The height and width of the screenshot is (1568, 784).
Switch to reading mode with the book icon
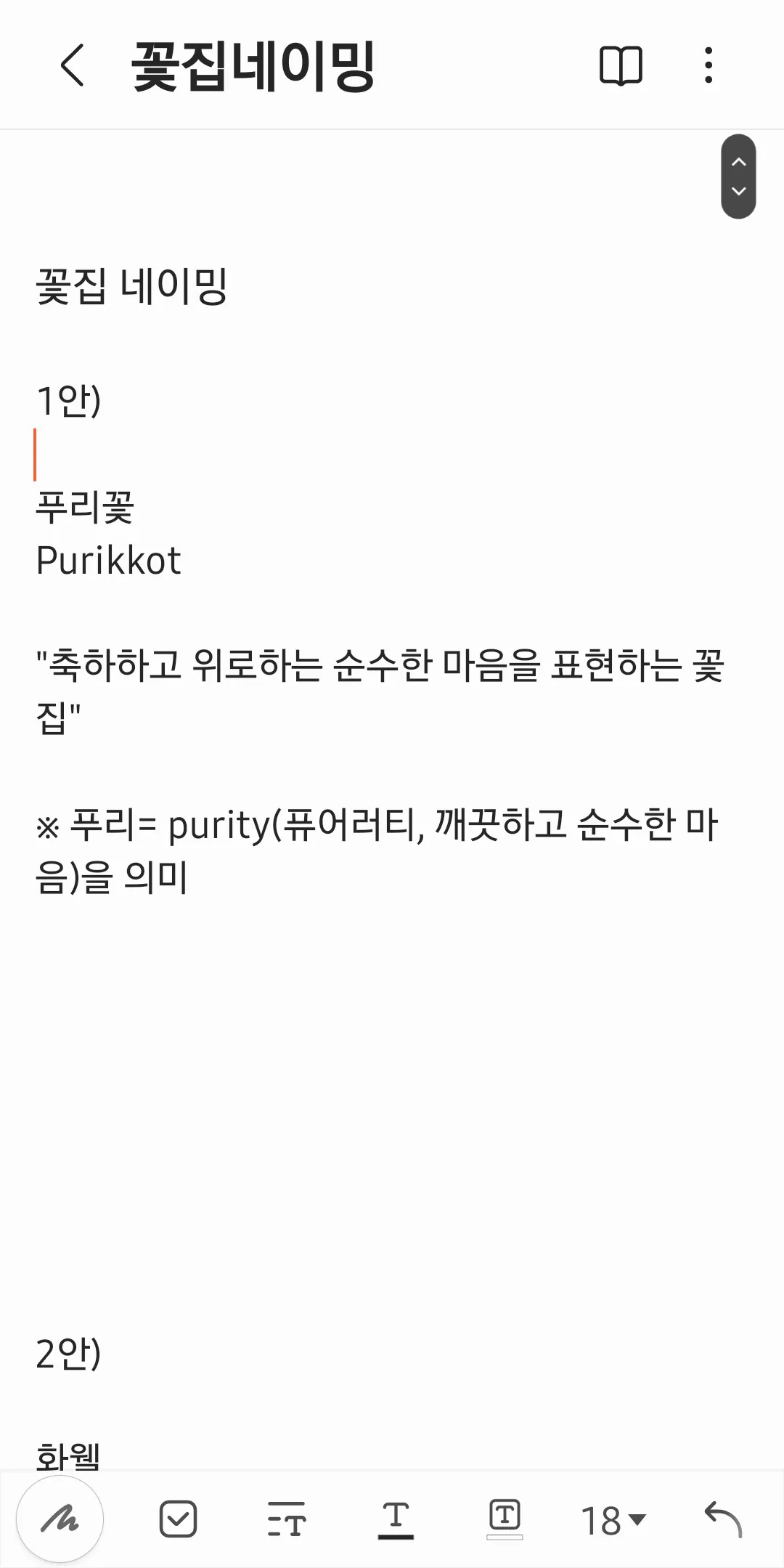(623, 66)
